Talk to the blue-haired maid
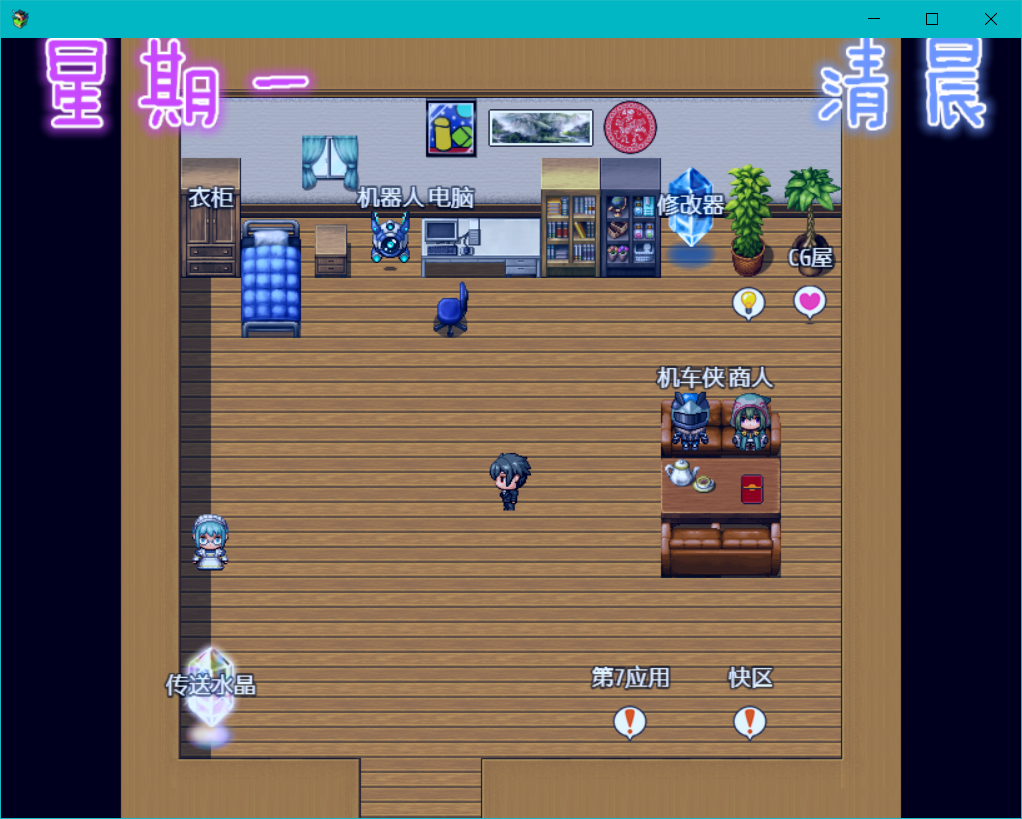 (210, 543)
